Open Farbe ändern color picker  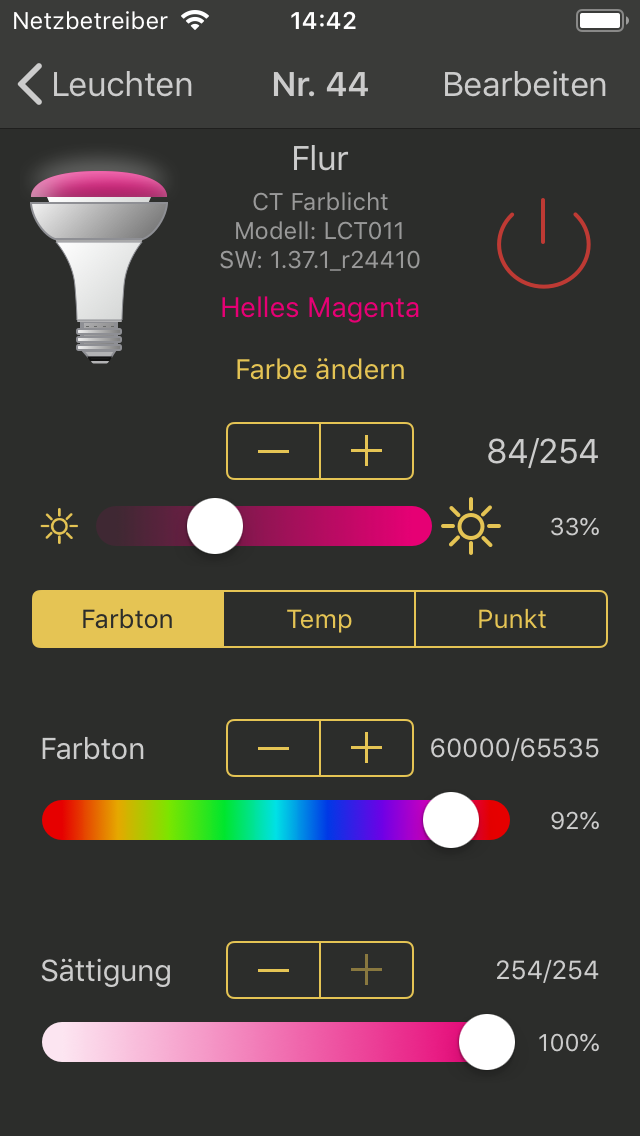[320, 370]
